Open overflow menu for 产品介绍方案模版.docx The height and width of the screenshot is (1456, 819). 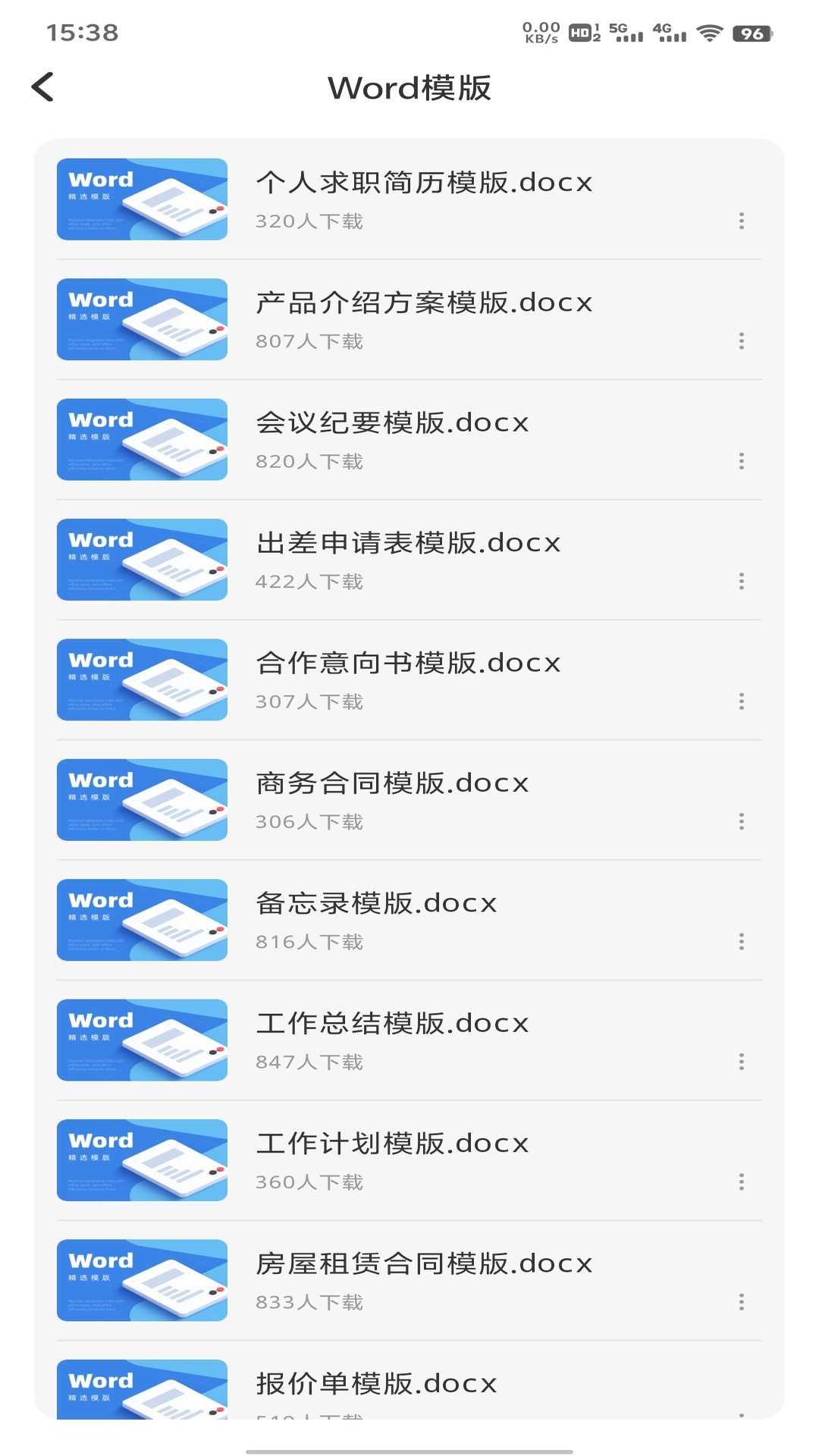tap(741, 341)
